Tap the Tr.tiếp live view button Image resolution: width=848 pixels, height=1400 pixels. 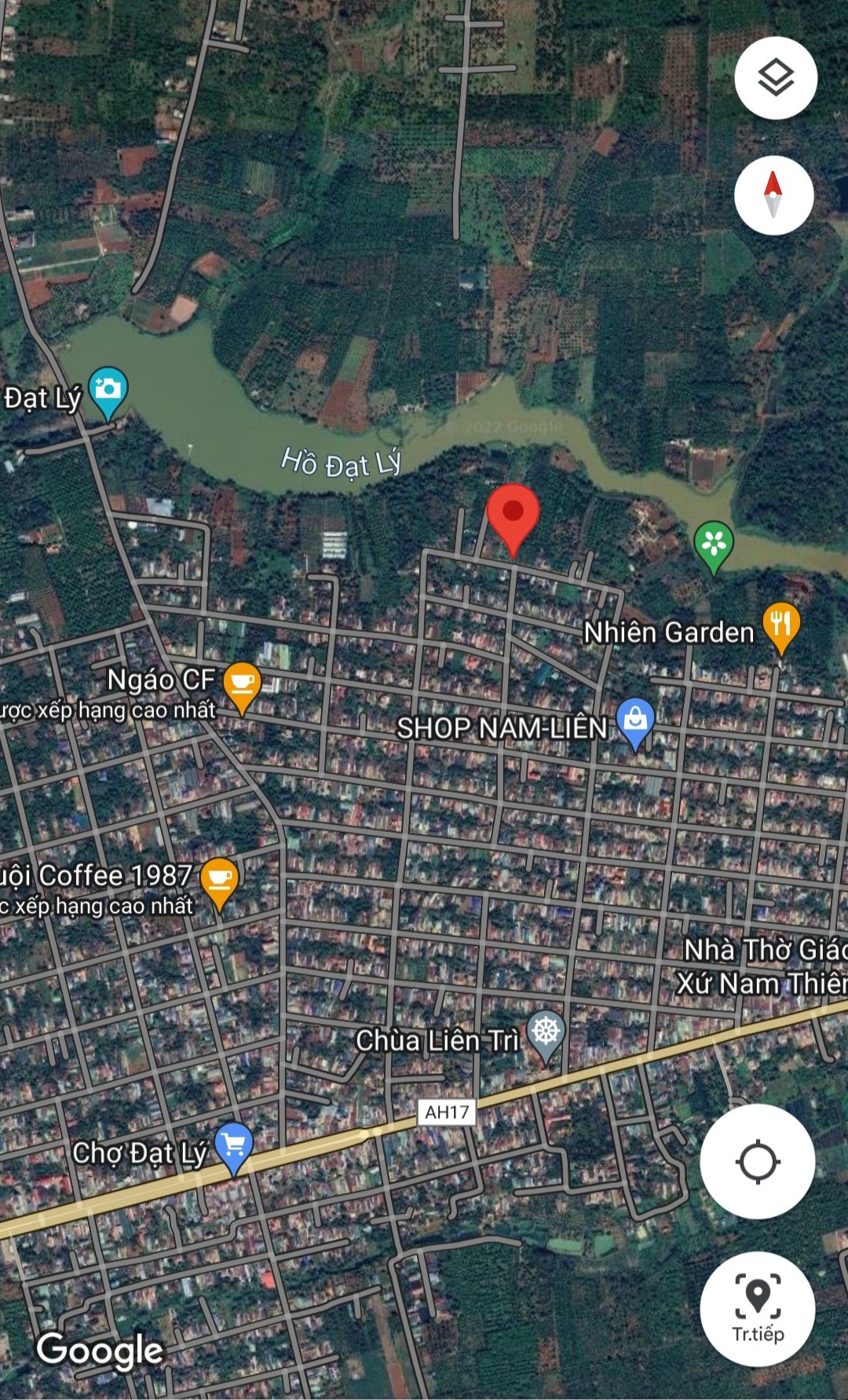757,1308
